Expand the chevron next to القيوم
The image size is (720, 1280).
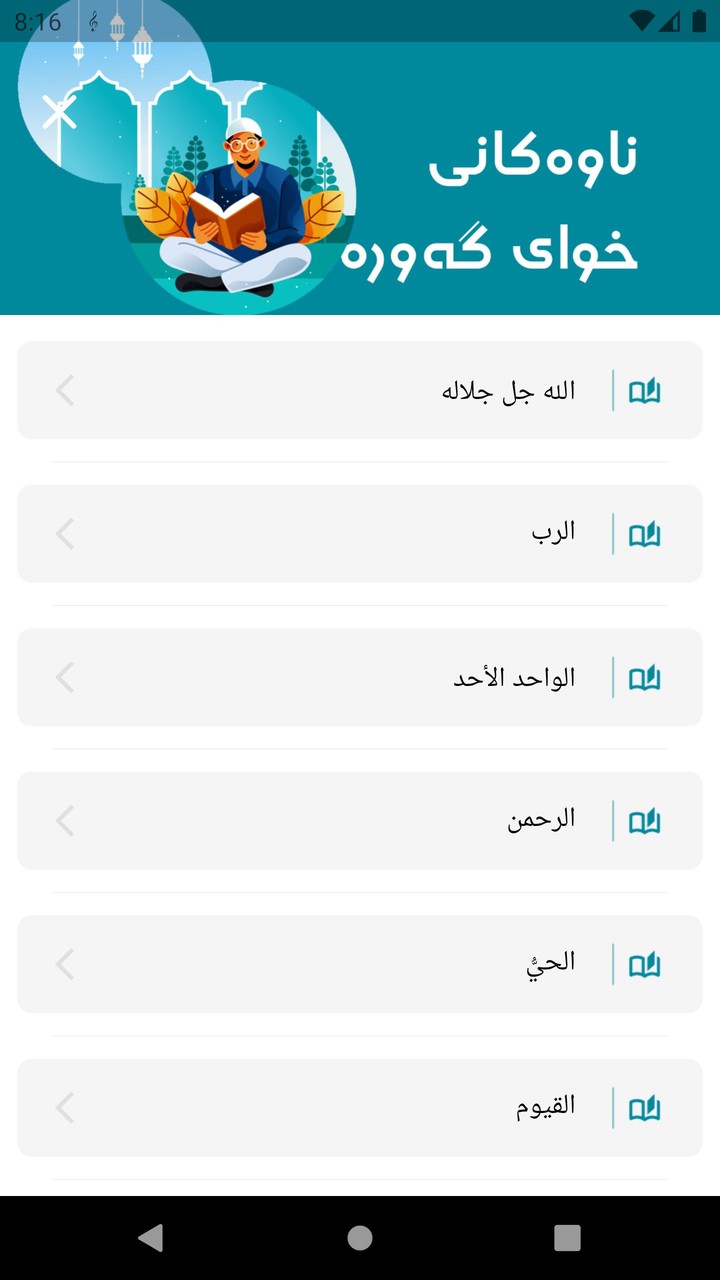[x=63, y=1107]
